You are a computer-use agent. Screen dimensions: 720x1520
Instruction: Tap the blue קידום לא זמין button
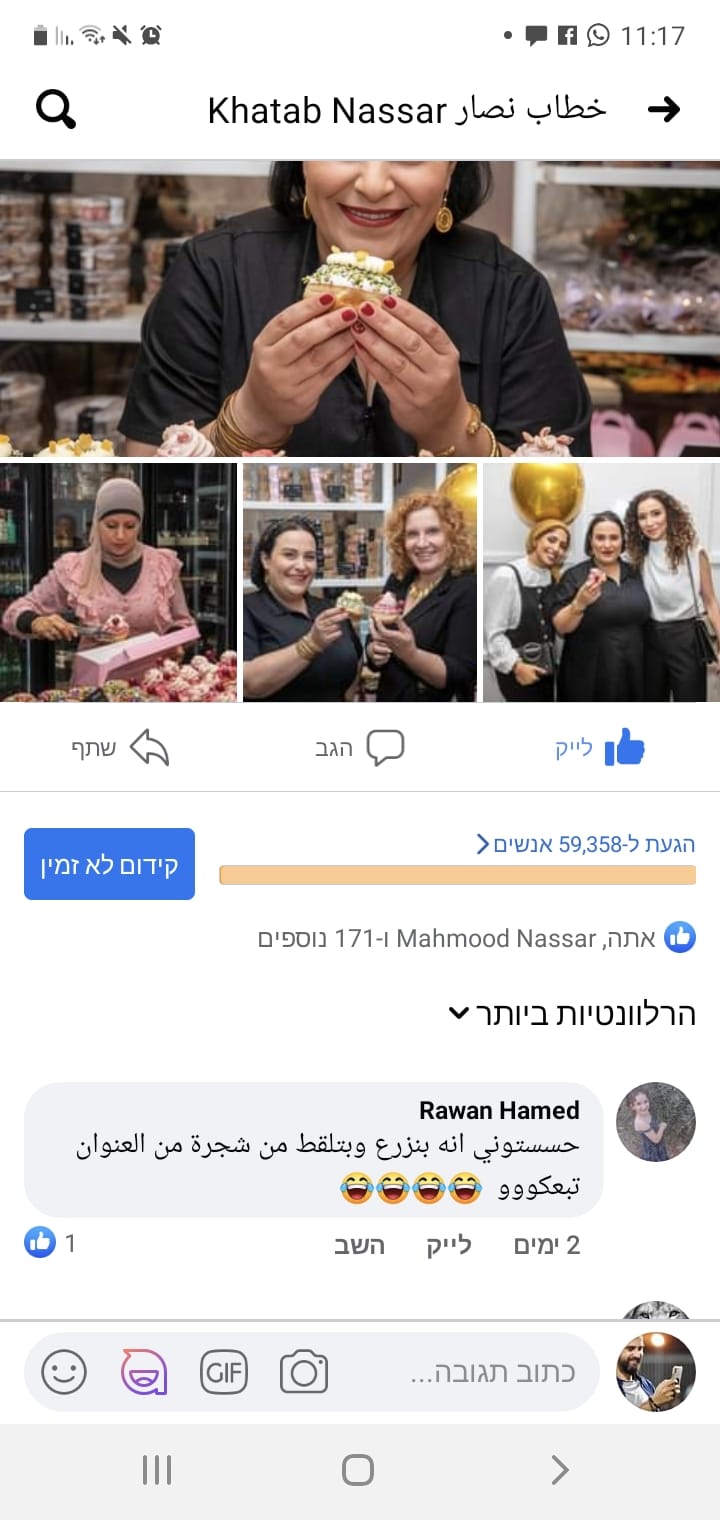pyautogui.click(x=109, y=864)
